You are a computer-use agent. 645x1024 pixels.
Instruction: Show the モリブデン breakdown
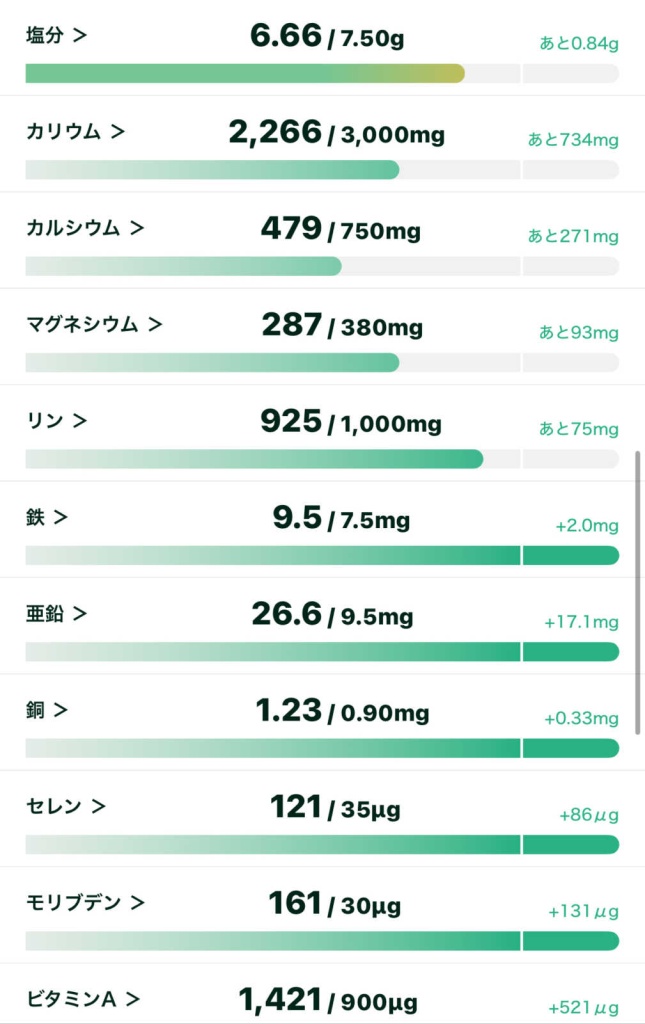(85, 902)
